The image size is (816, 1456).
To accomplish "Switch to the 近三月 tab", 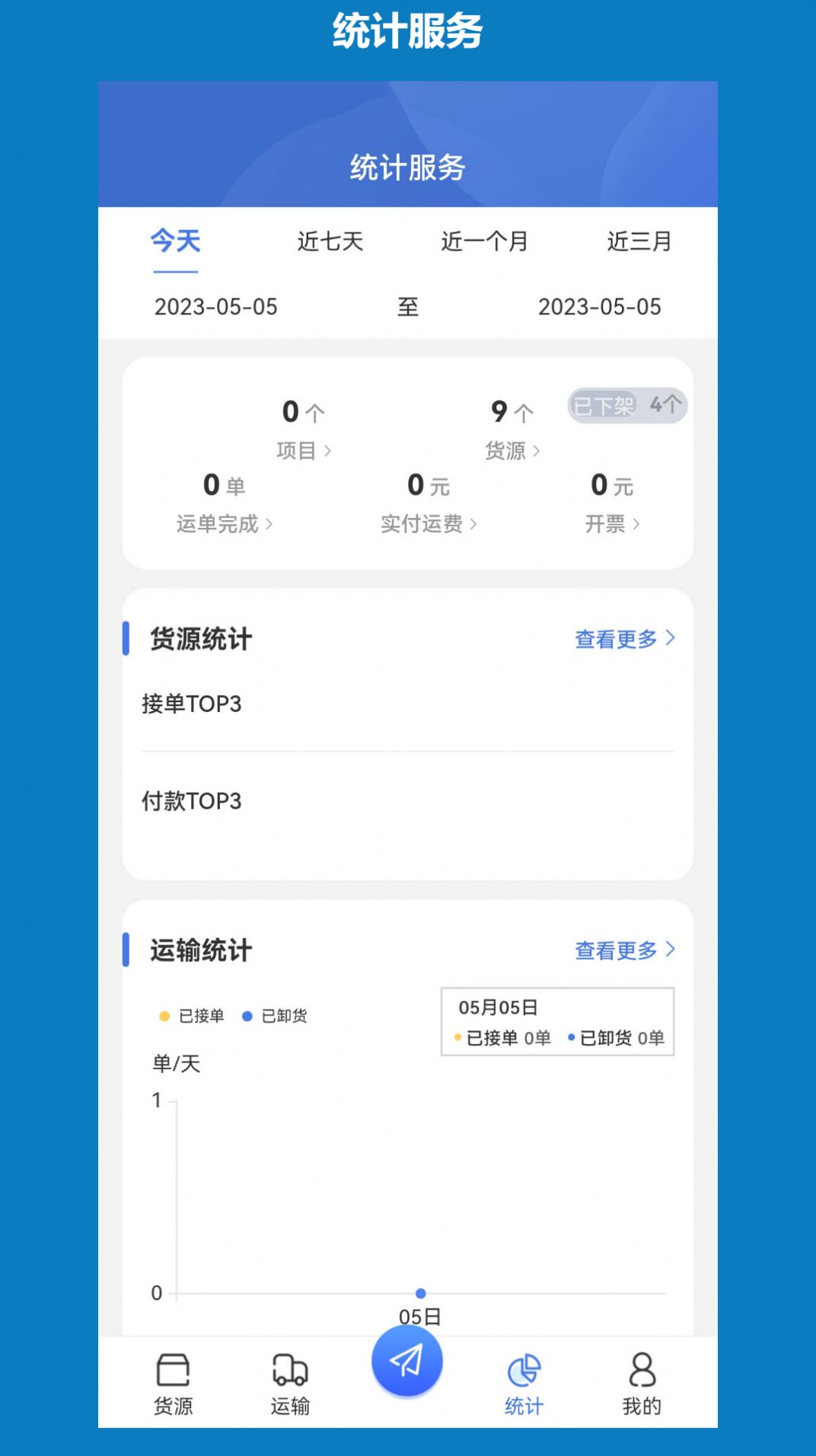I will coord(639,242).
